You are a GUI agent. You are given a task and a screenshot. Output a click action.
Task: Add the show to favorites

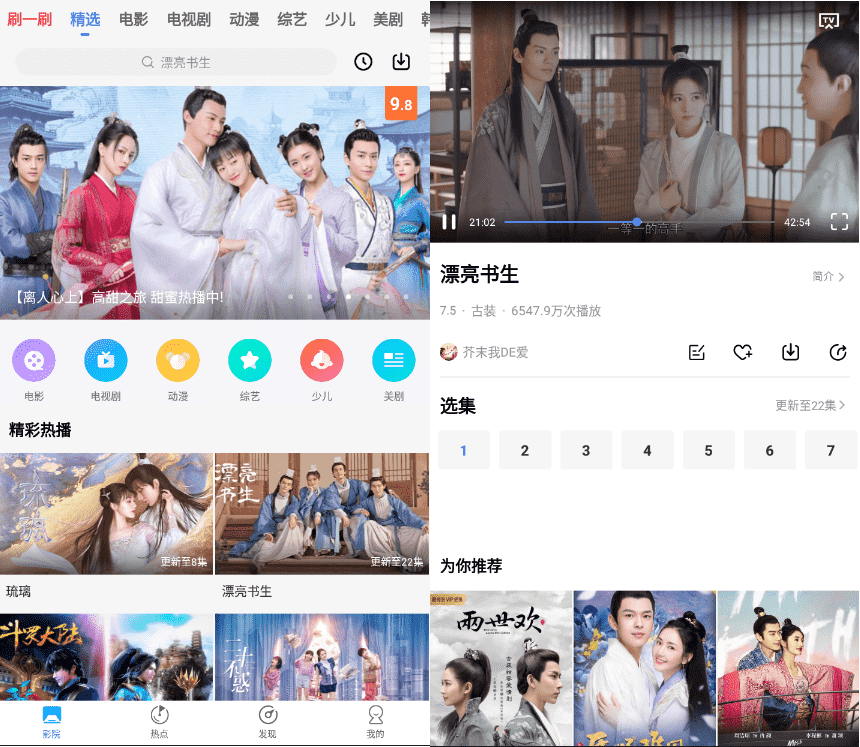742,352
